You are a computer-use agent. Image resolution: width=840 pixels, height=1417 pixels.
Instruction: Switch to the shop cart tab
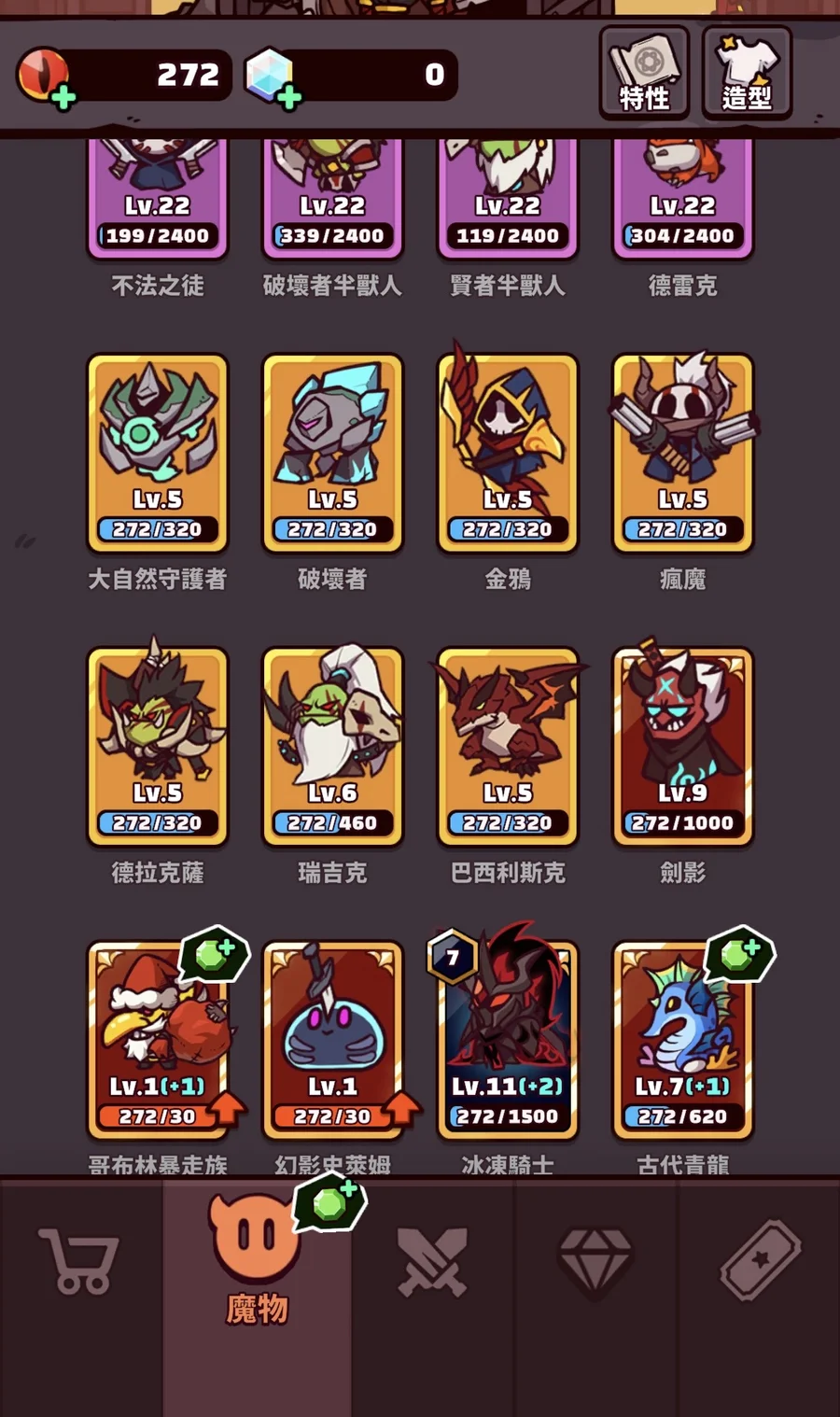[x=80, y=1262]
